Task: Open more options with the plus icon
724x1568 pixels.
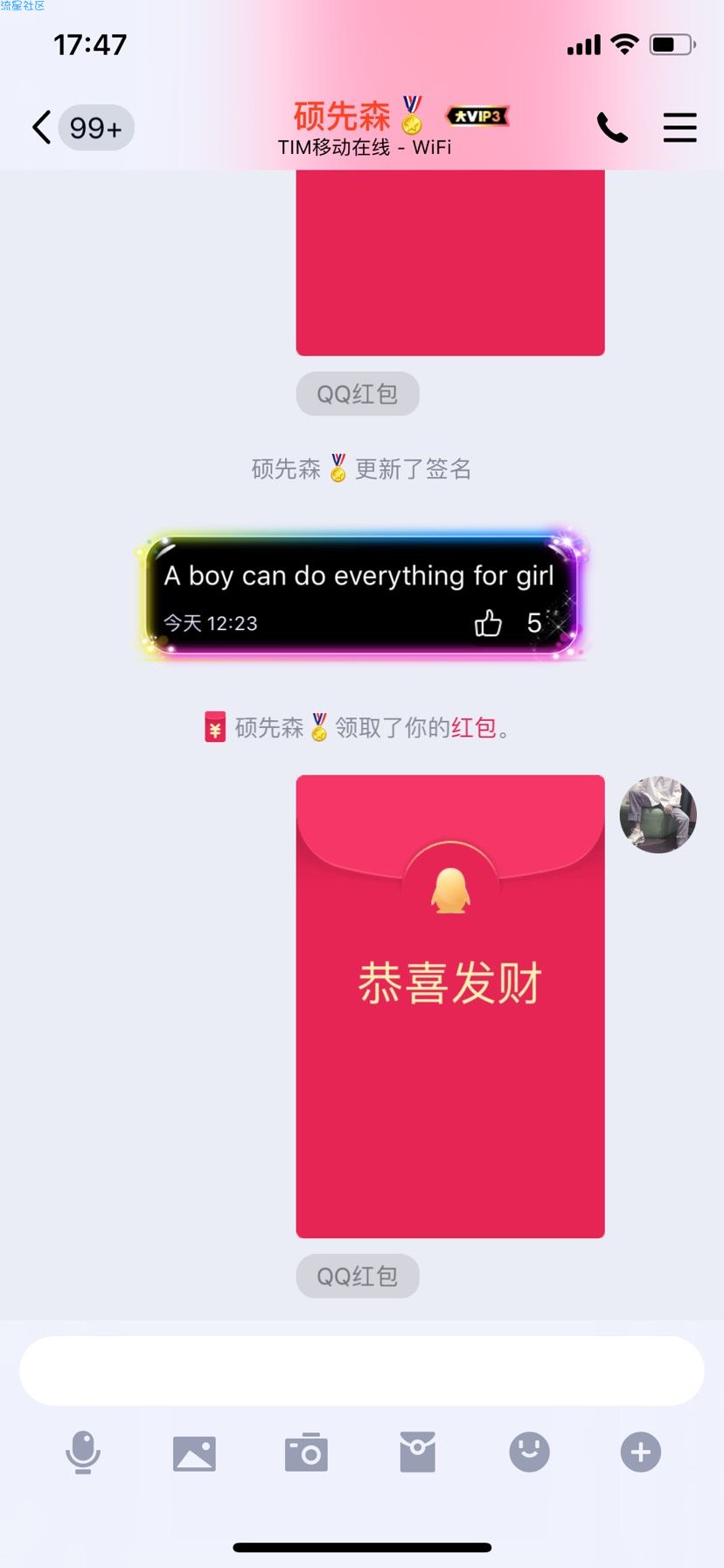Action: pos(641,1452)
